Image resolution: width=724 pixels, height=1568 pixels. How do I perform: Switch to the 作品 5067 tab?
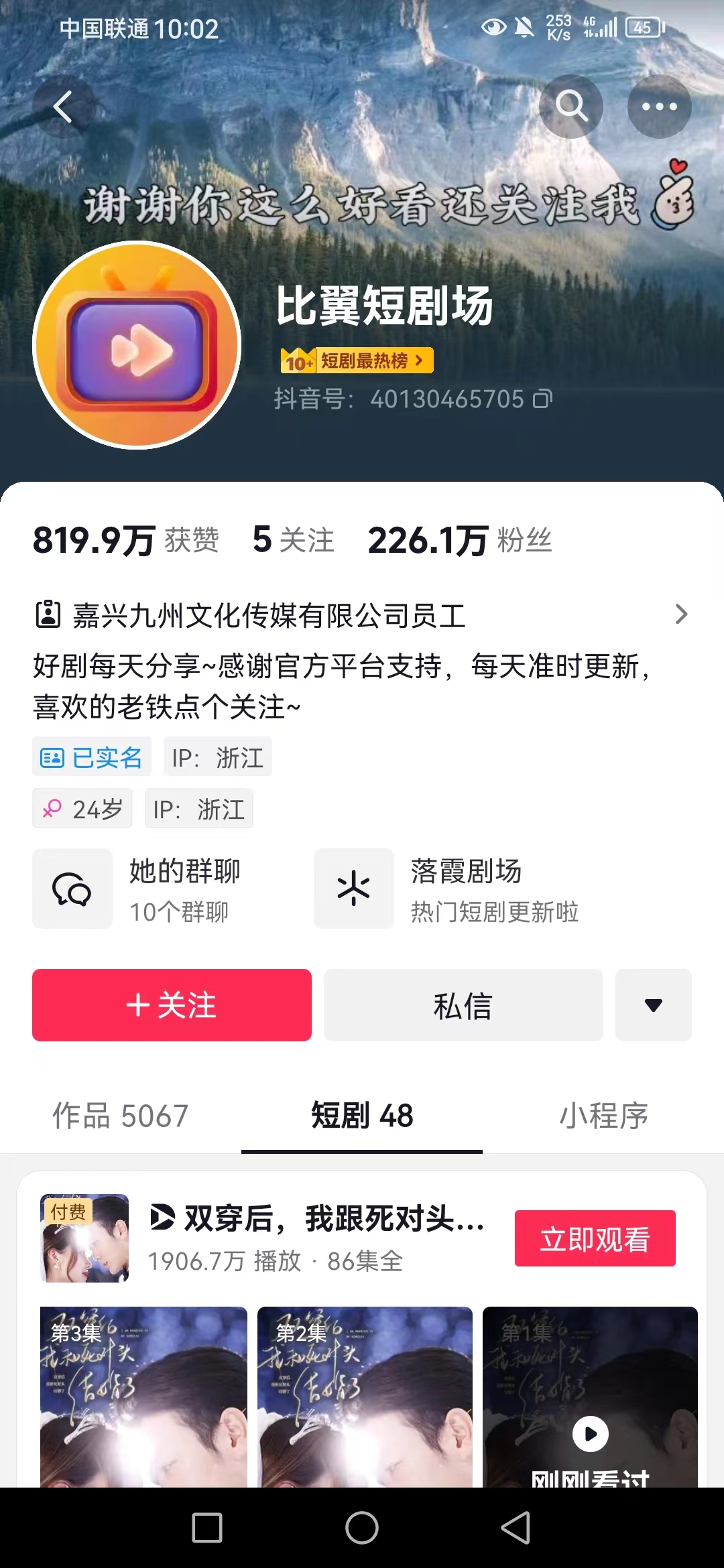119,1116
